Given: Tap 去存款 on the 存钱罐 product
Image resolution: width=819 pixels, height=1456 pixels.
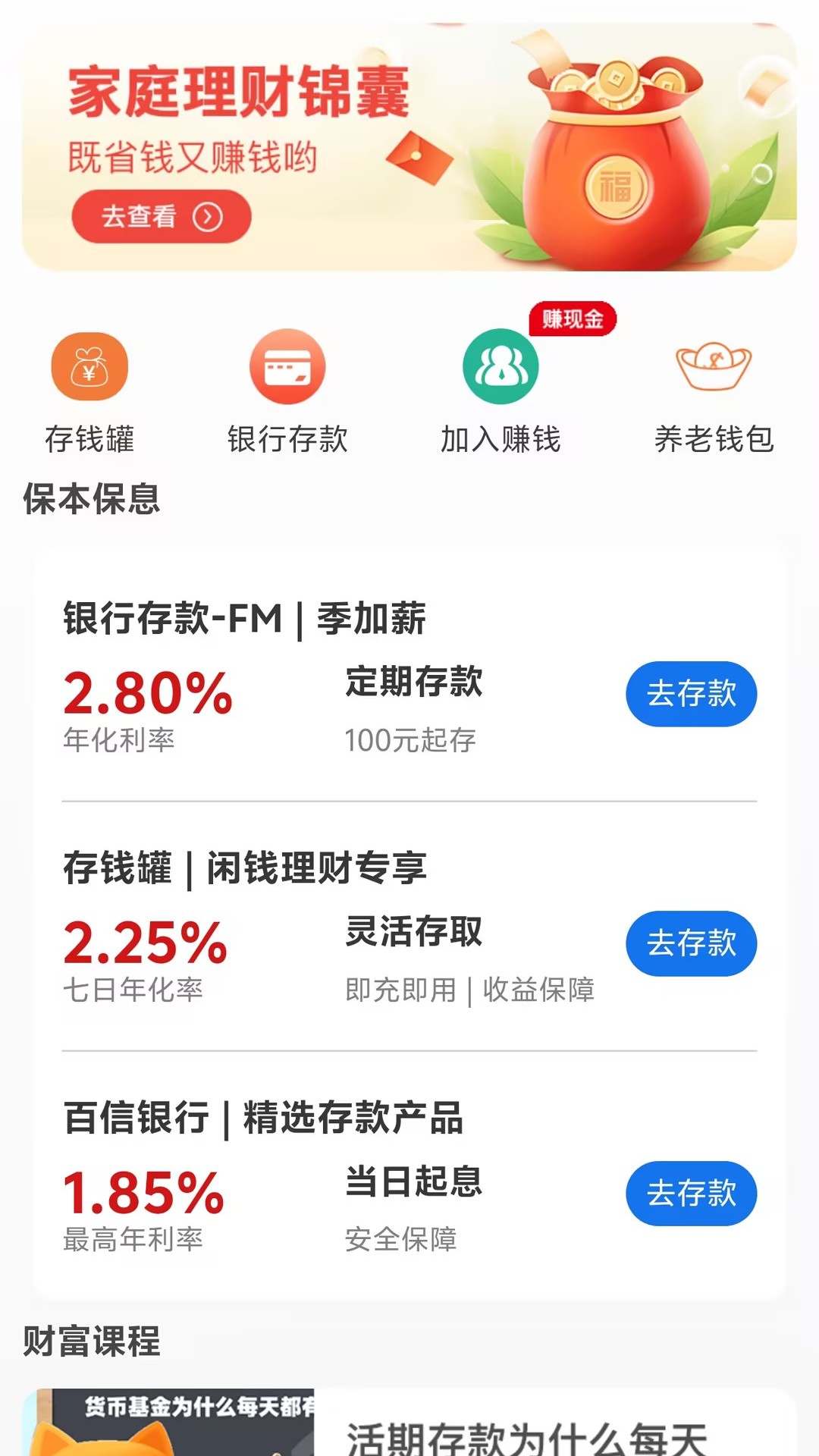Looking at the screenshot, I should coord(691,944).
